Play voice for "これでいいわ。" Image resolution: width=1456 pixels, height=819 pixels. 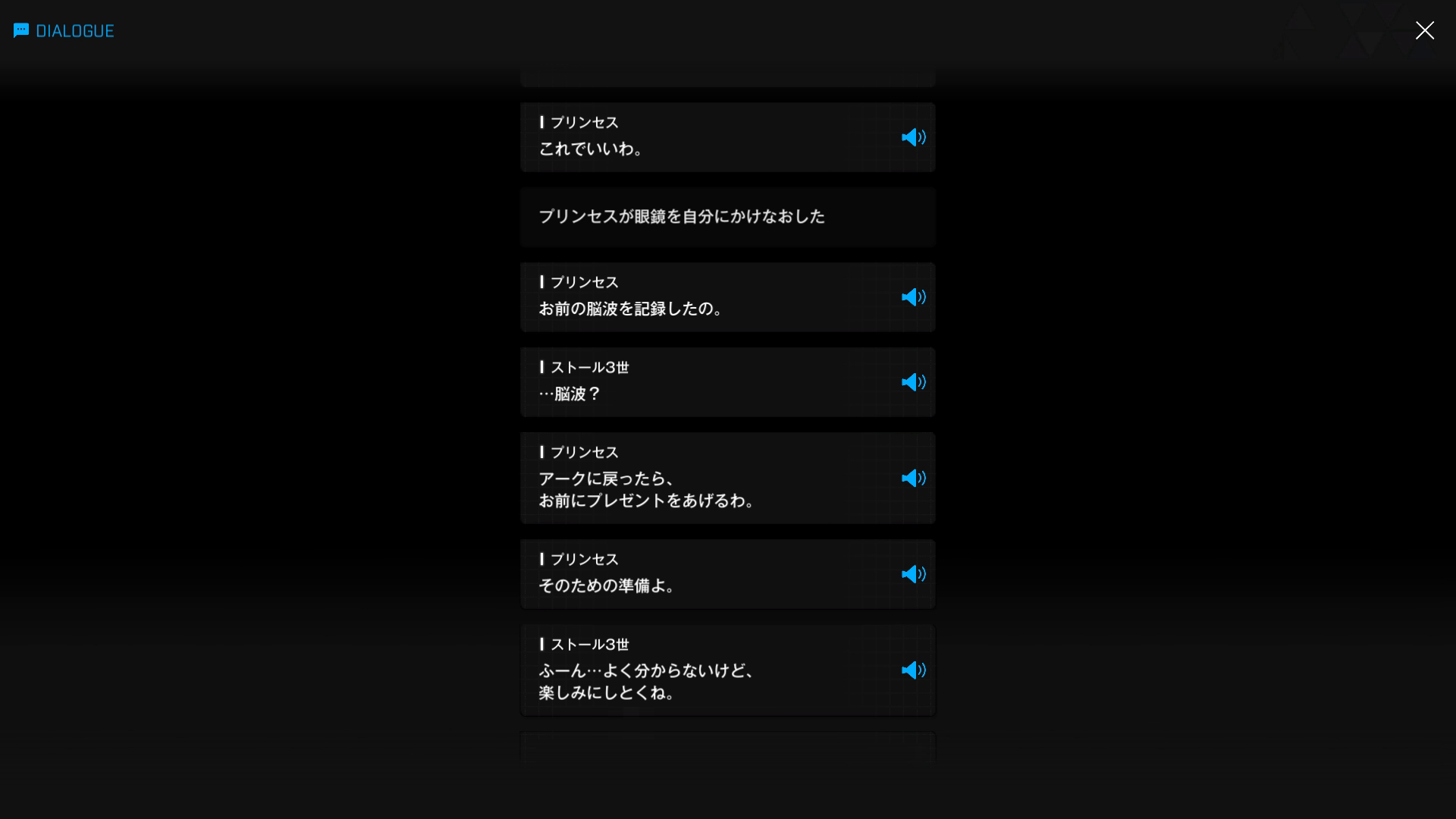tap(913, 137)
